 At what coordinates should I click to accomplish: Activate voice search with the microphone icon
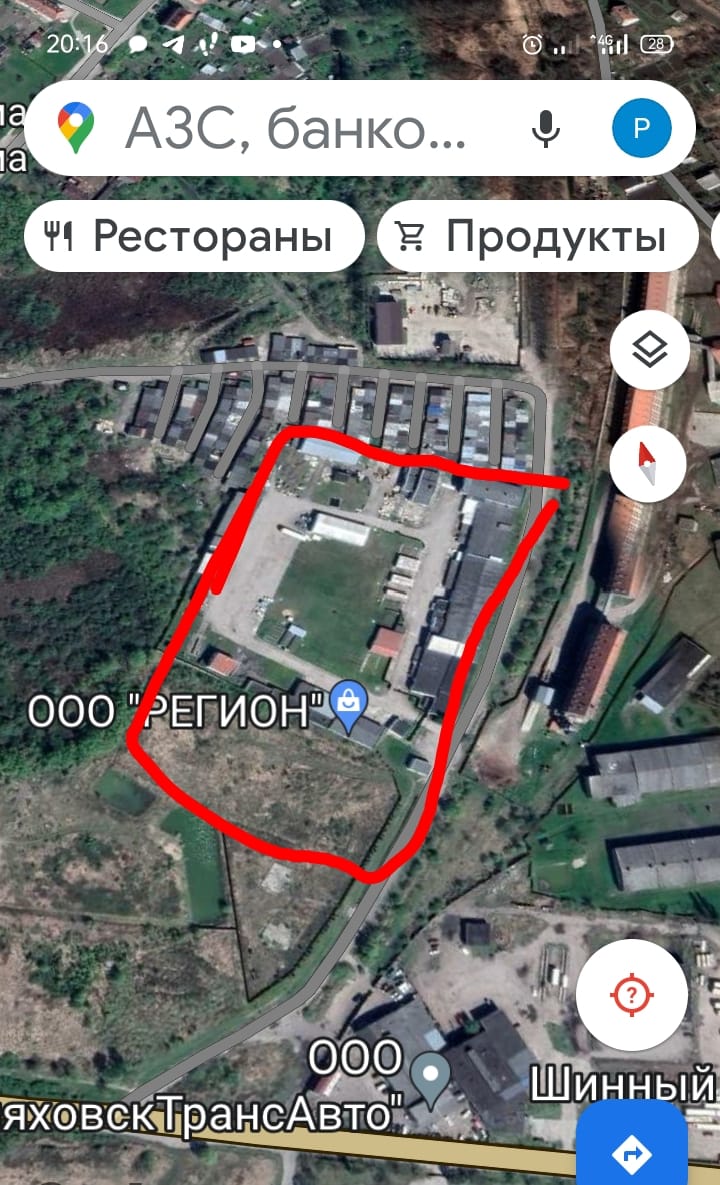click(546, 128)
